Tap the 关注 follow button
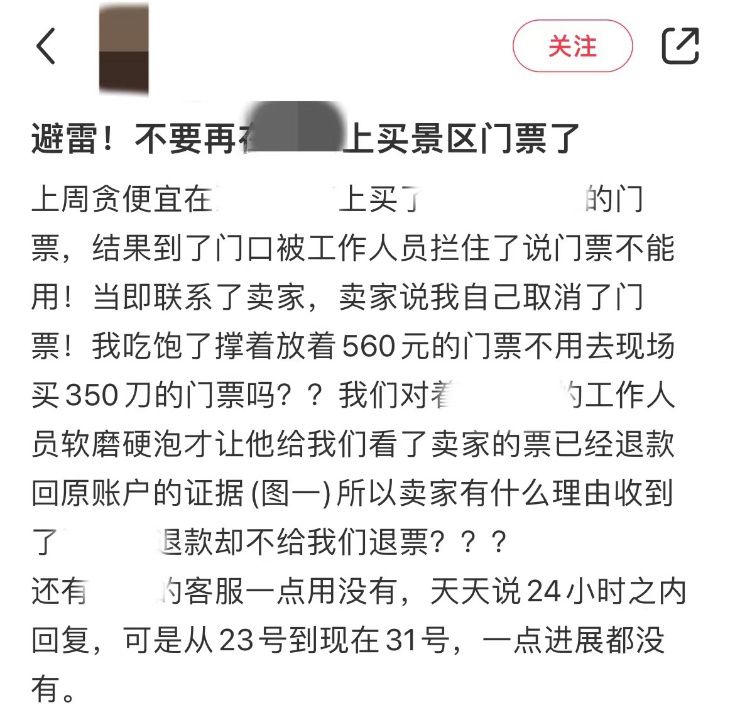735x715 pixels. coord(572,46)
